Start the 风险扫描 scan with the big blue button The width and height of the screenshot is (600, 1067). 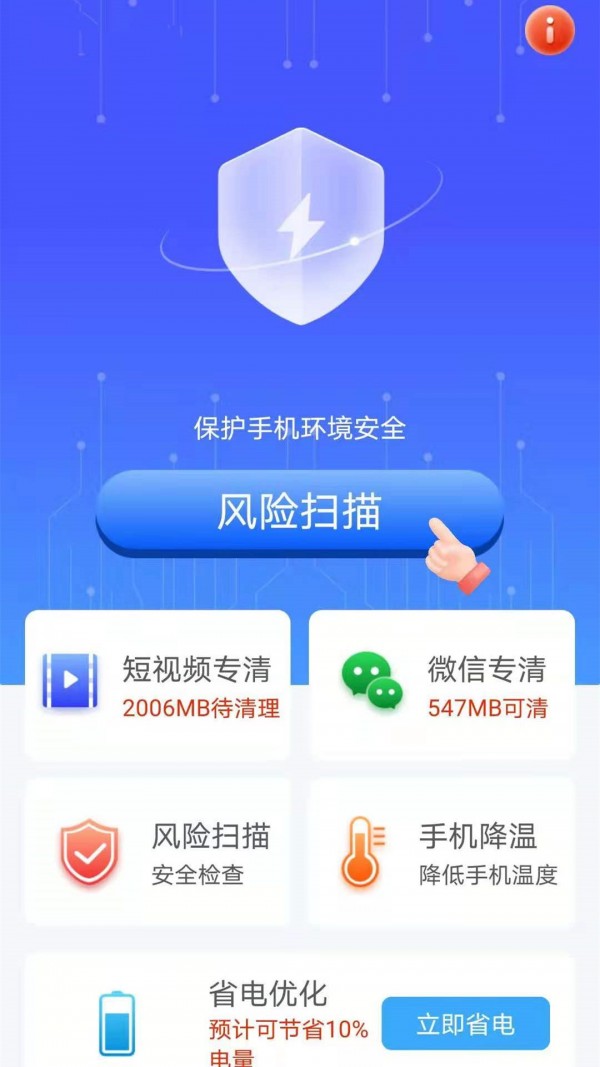coord(299,512)
